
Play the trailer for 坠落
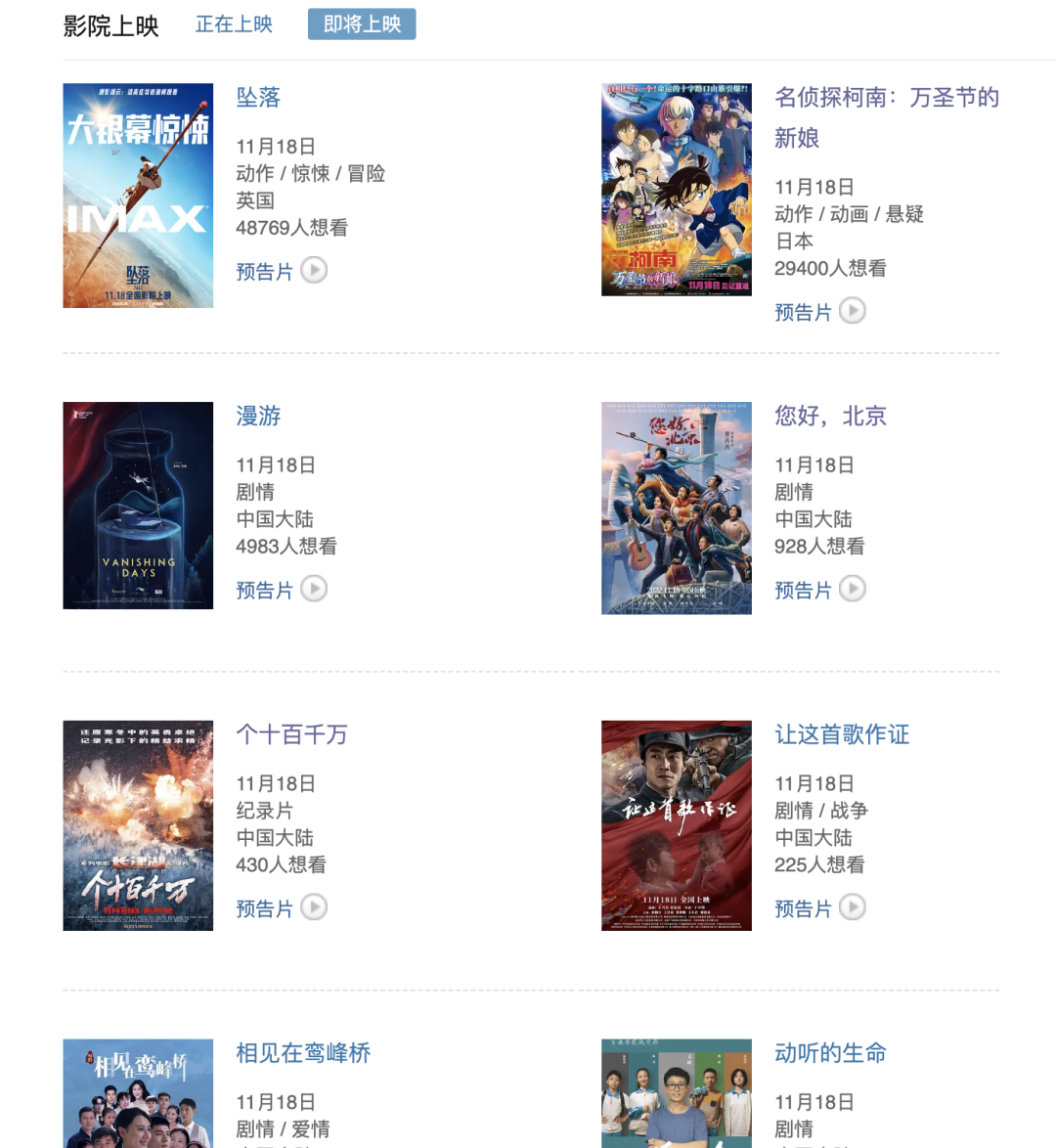[x=281, y=271]
